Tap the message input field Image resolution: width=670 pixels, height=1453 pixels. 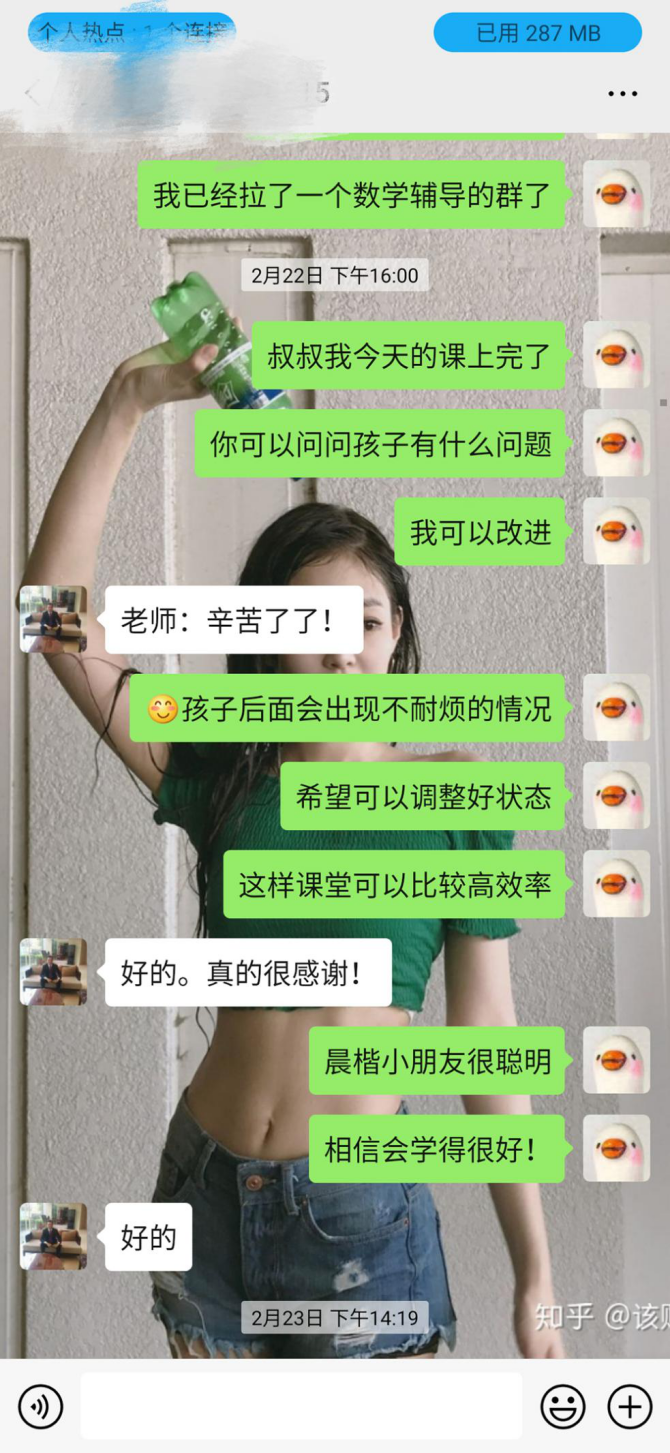(x=301, y=1406)
